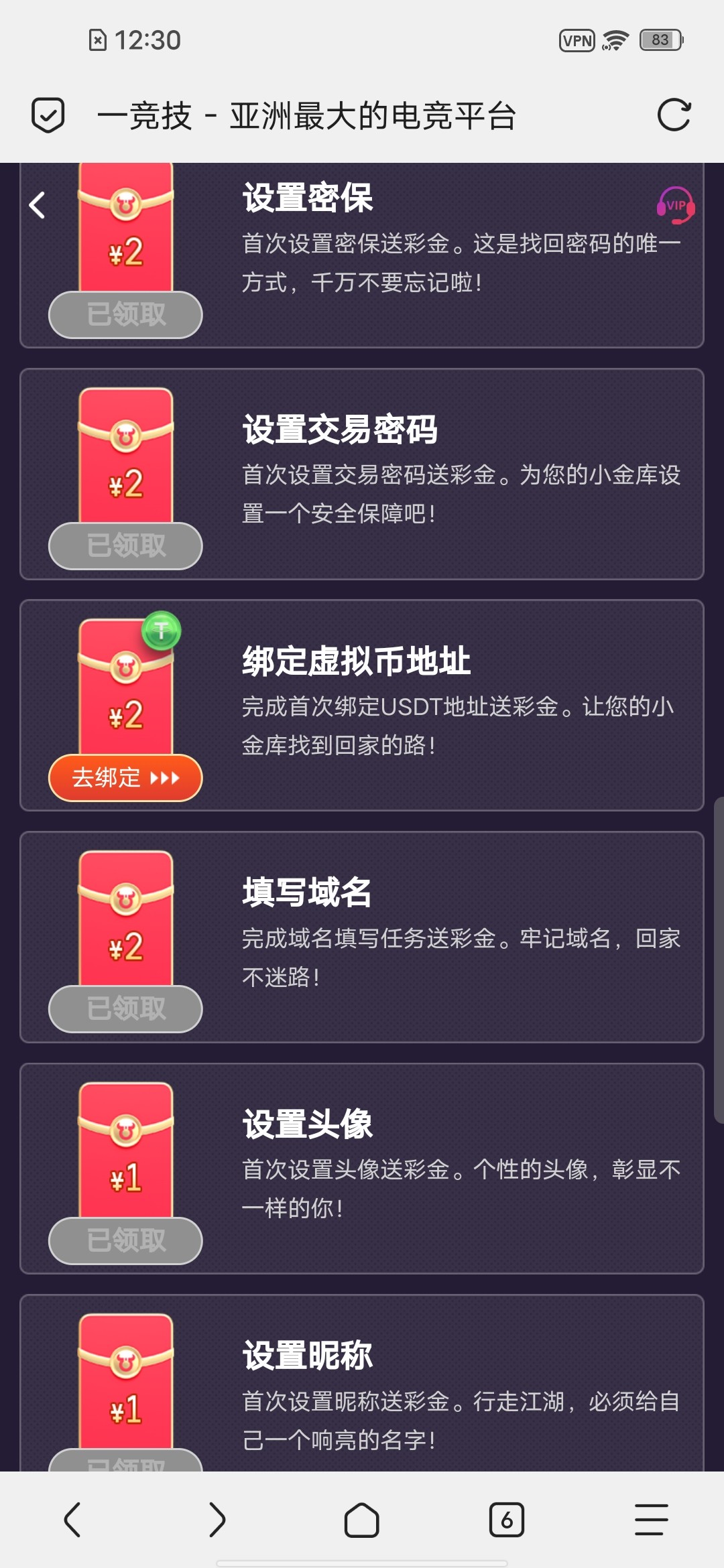This screenshot has height=1568, width=724.
Task: Open VIP customer service headset icon
Action: click(675, 206)
